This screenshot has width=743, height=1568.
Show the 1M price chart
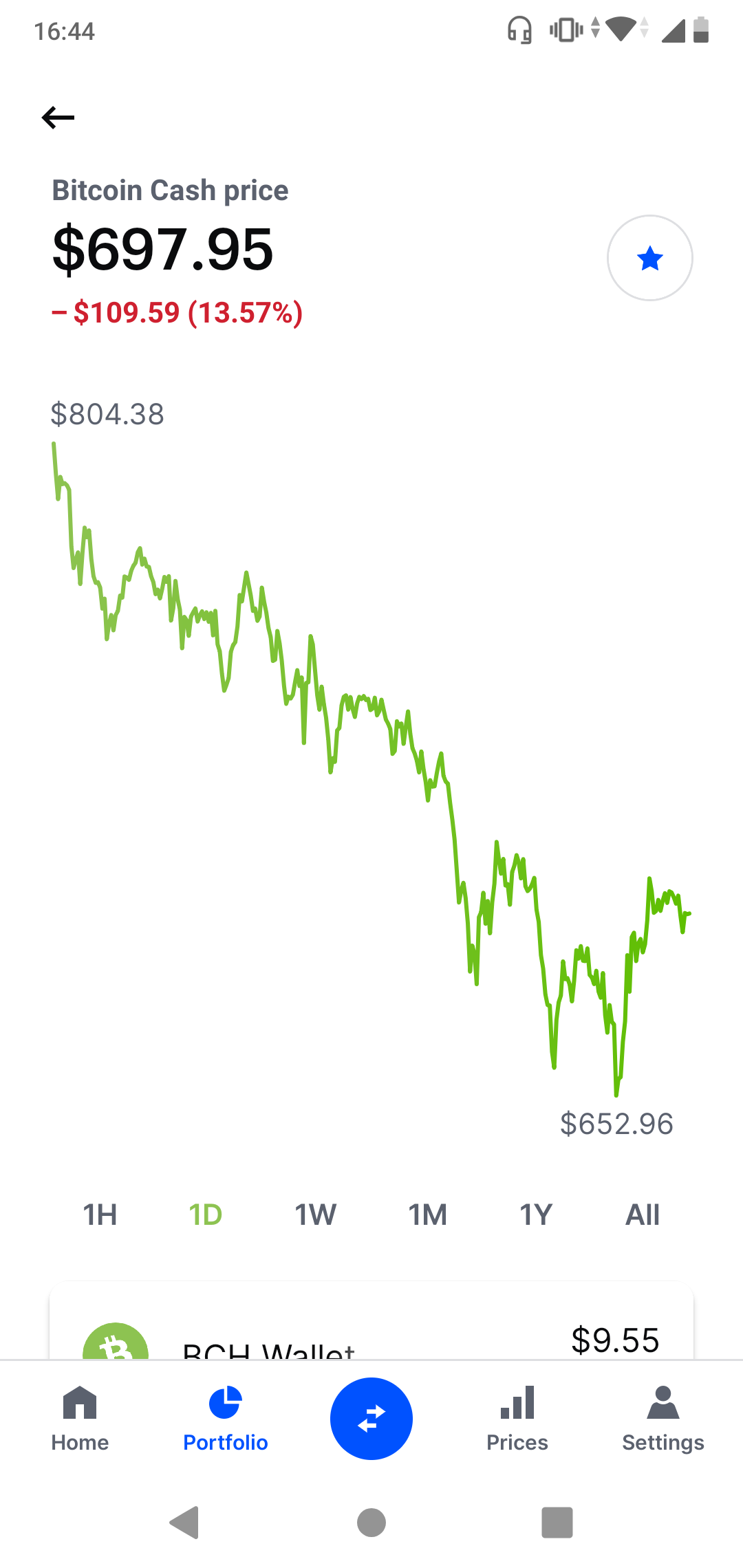(427, 1215)
